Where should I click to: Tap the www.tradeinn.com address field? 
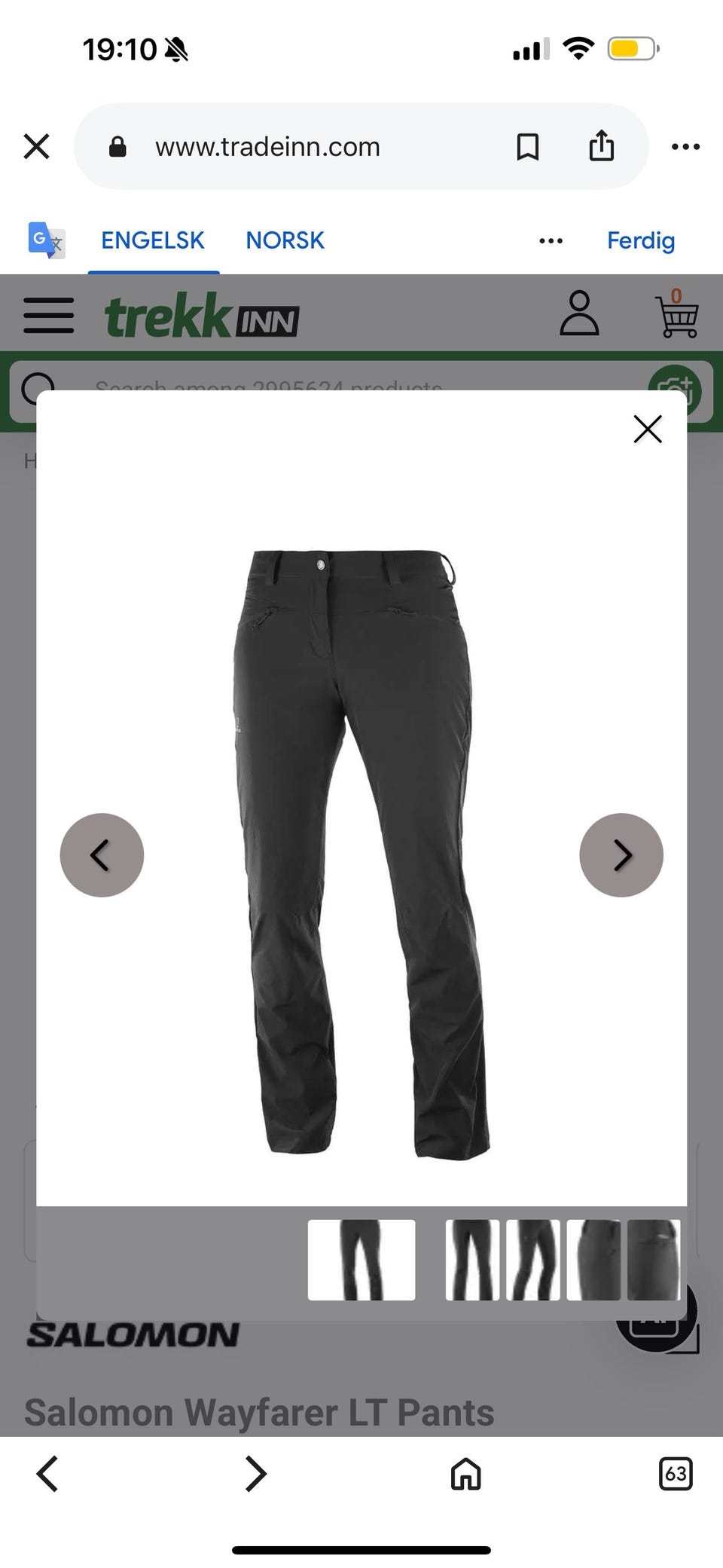(x=267, y=146)
